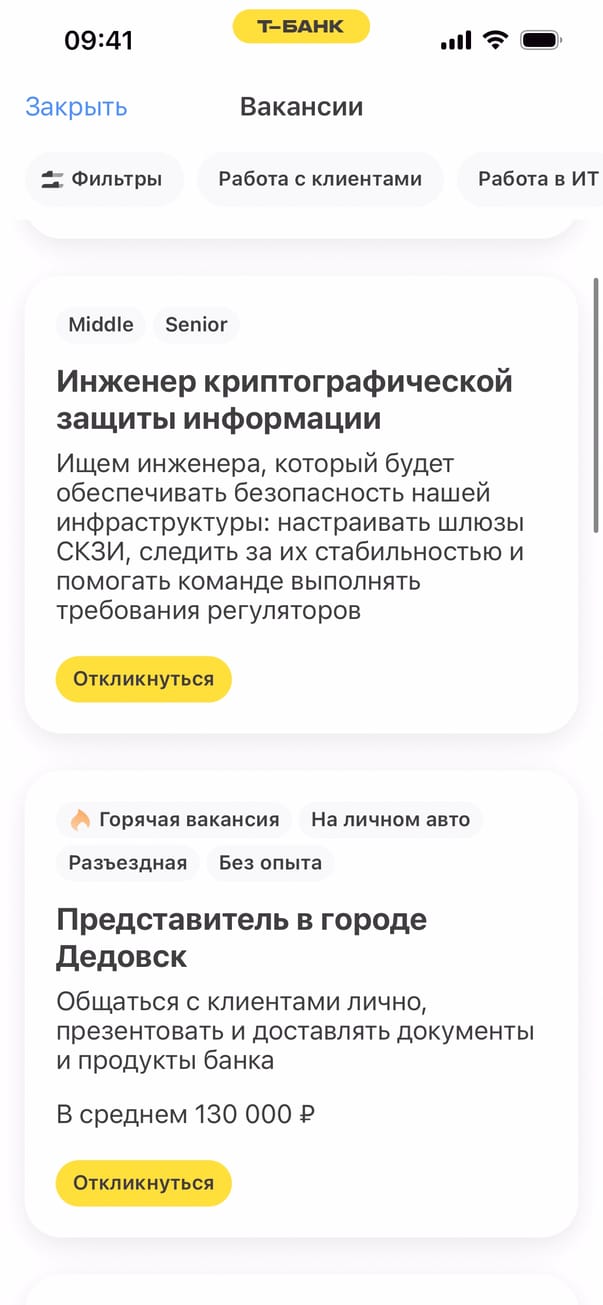Tap Откликнуться for the cryptography engineer vacancy

click(143, 679)
